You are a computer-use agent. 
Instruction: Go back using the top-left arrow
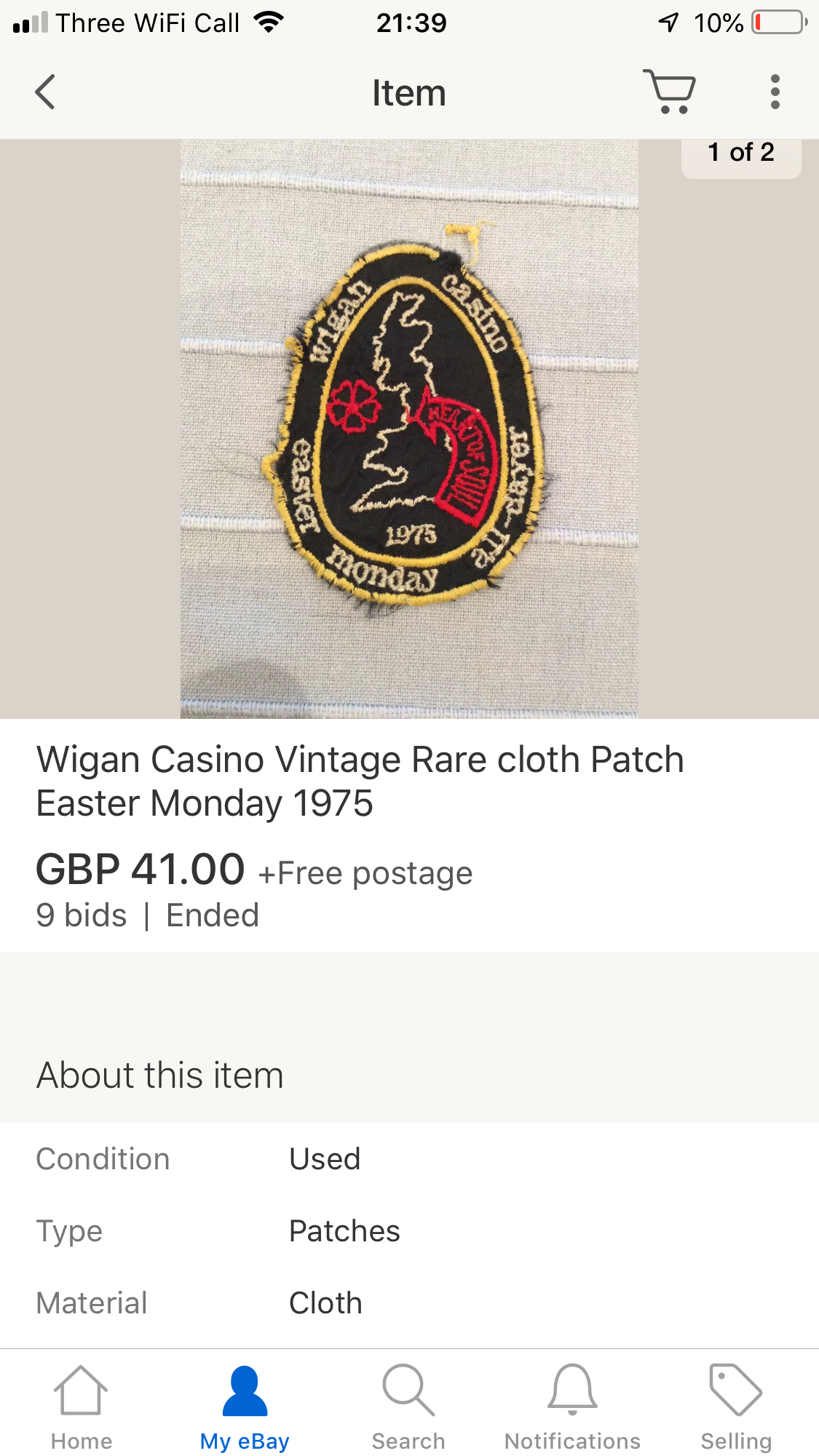point(45,92)
